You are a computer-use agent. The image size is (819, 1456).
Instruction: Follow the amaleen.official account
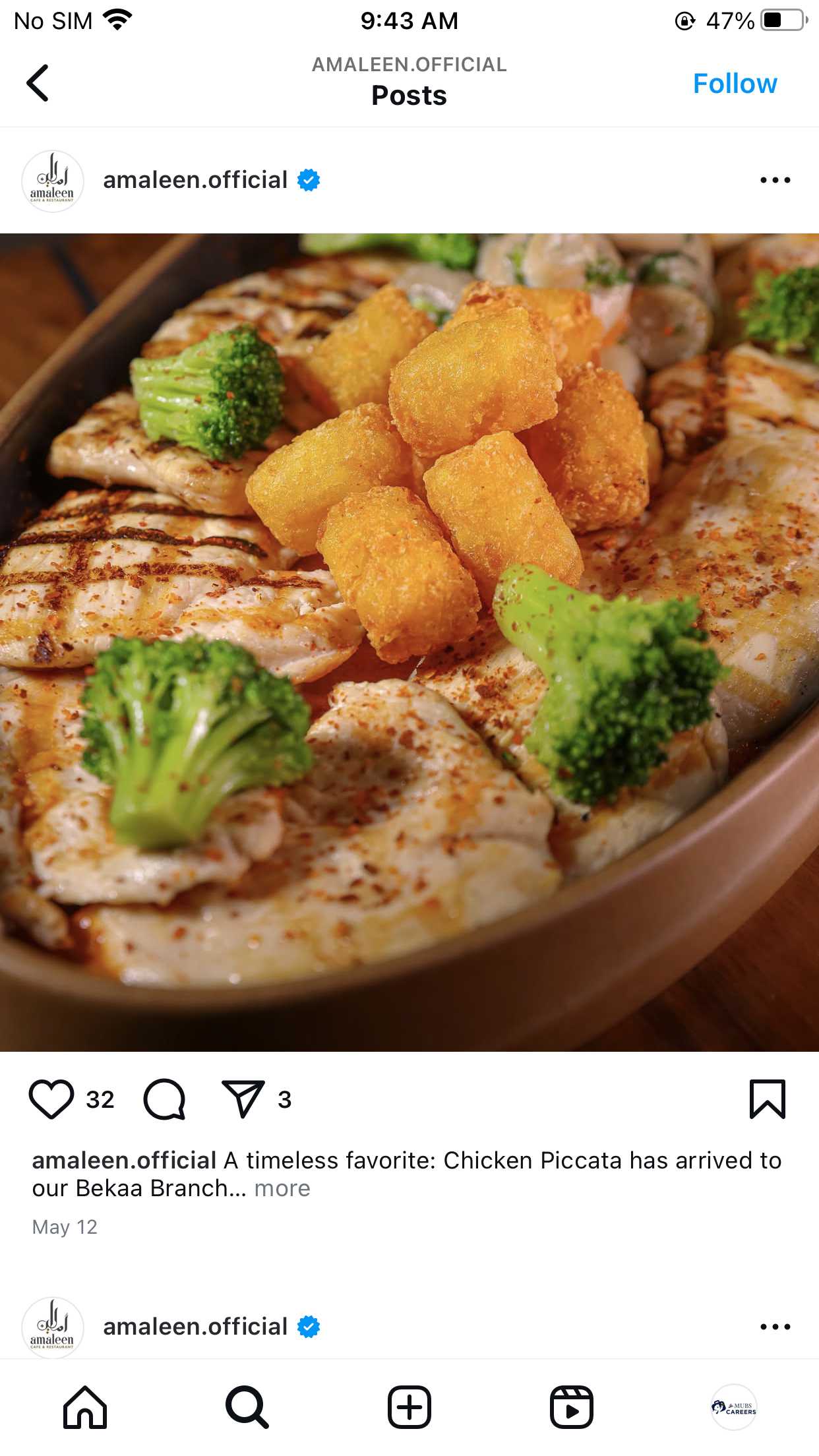(735, 84)
